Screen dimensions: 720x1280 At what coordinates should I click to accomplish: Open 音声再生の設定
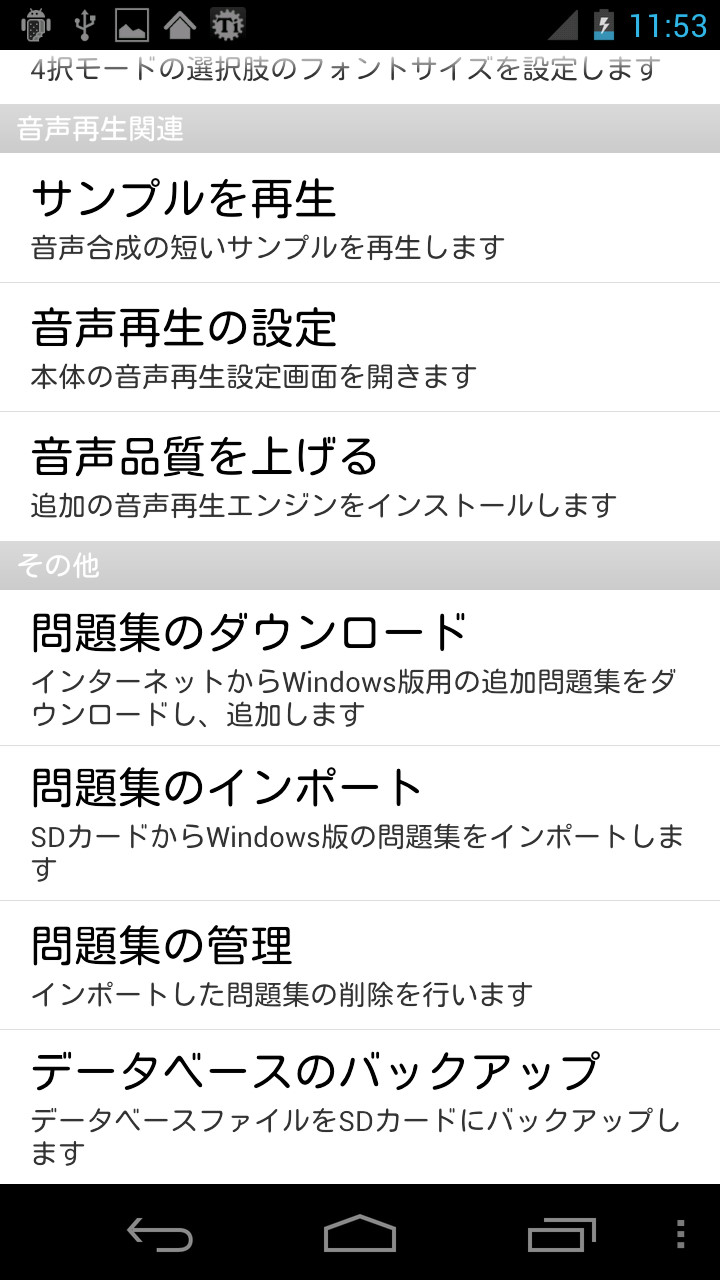(x=360, y=347)
